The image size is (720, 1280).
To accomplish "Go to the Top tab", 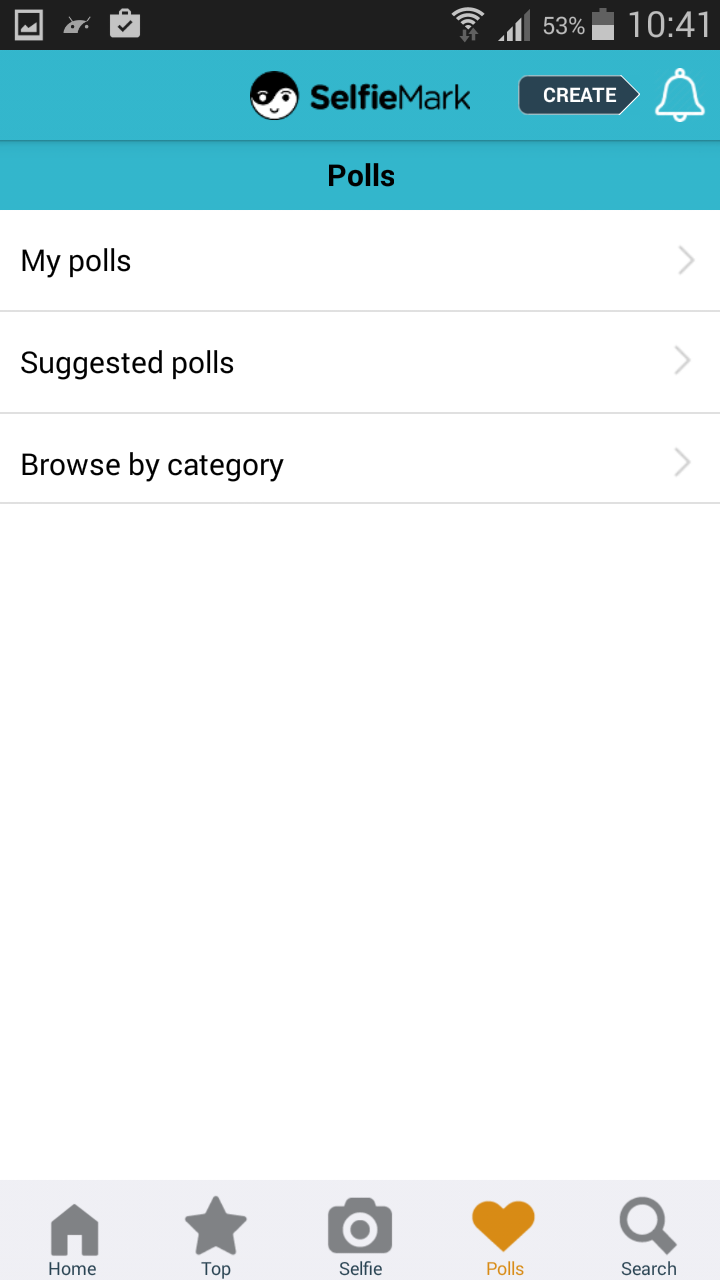I will click(x=216, y=1238).
